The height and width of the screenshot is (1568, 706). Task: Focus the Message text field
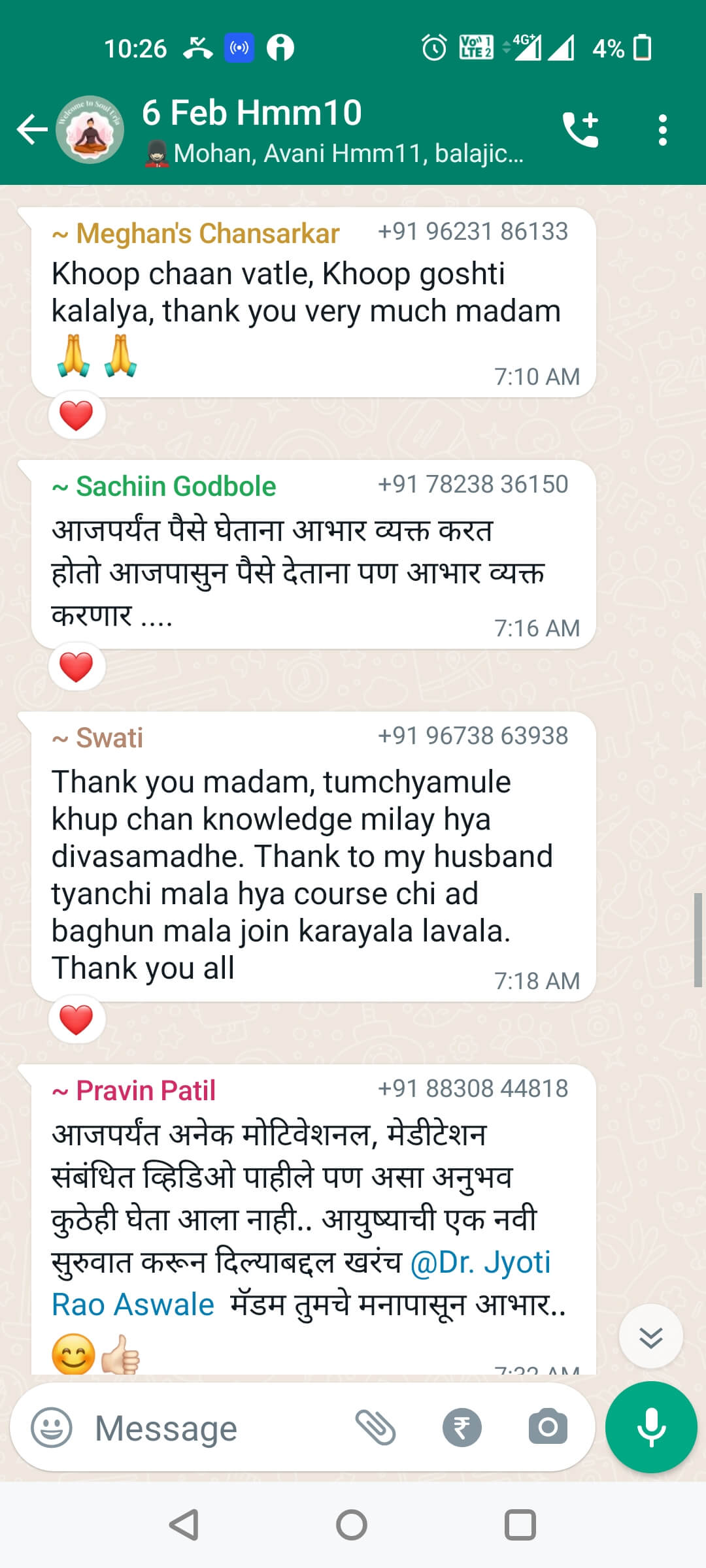pos(216,1428)
